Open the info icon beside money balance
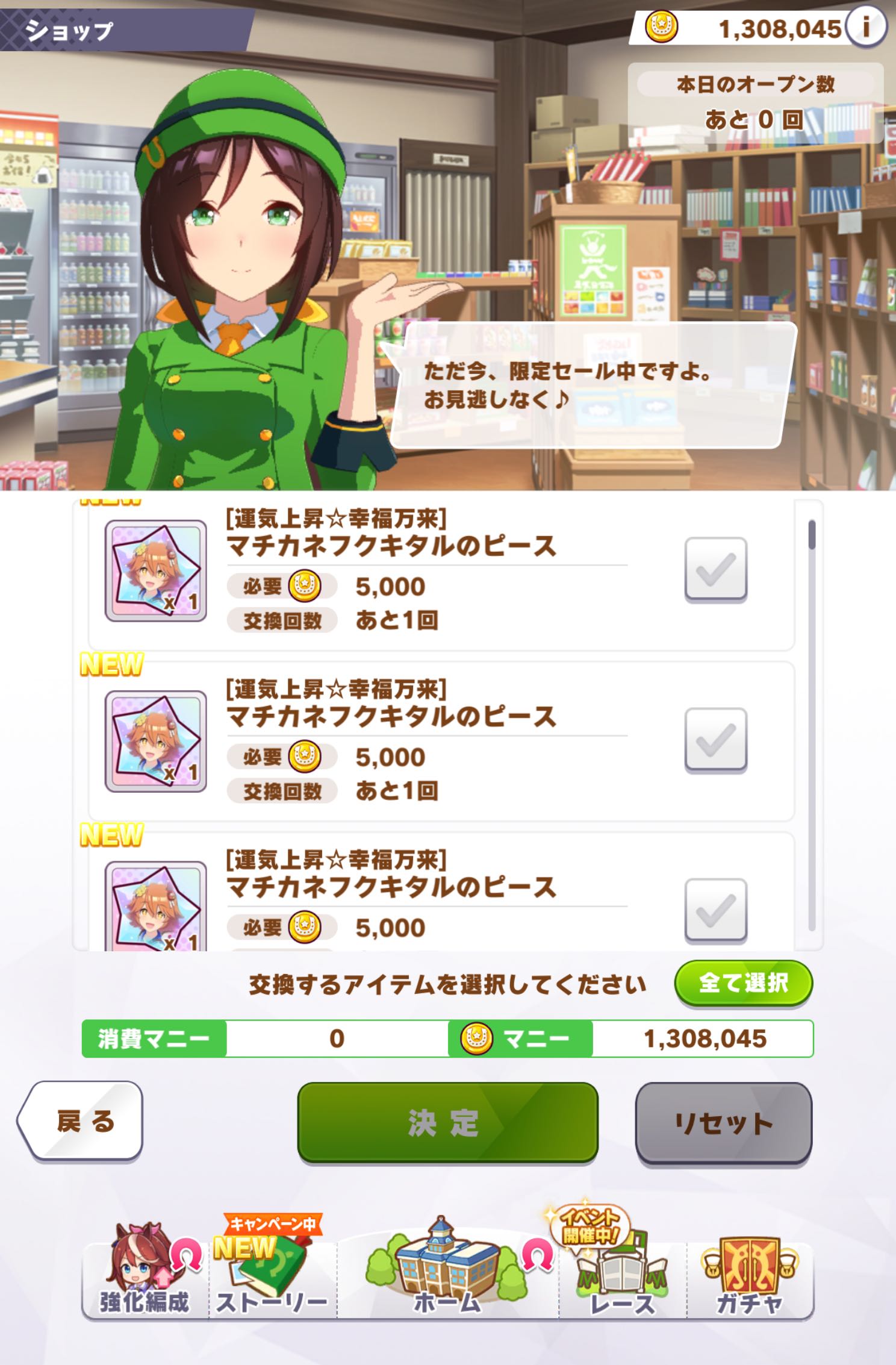896x1365 pixels. (x=866, y=27)
